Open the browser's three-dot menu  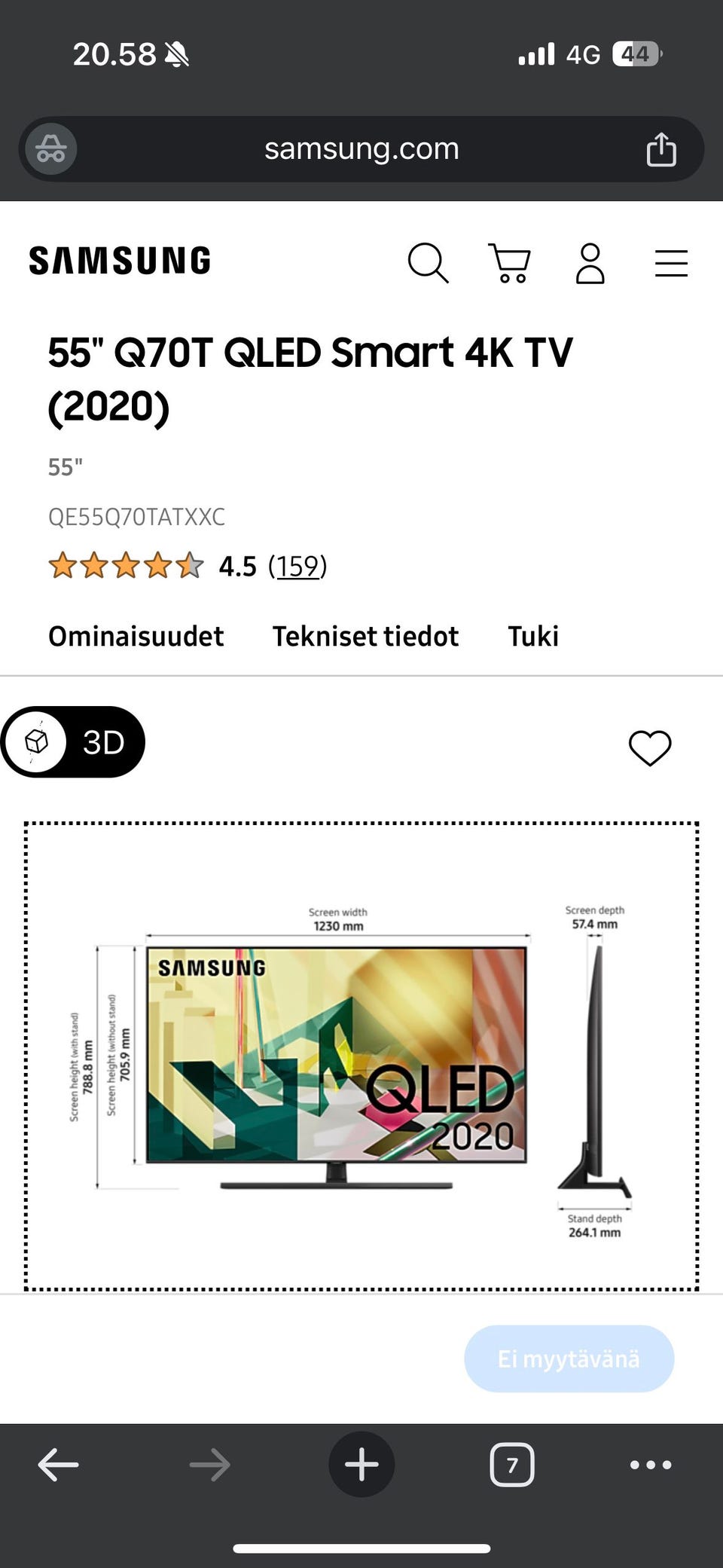point(651,1465)
